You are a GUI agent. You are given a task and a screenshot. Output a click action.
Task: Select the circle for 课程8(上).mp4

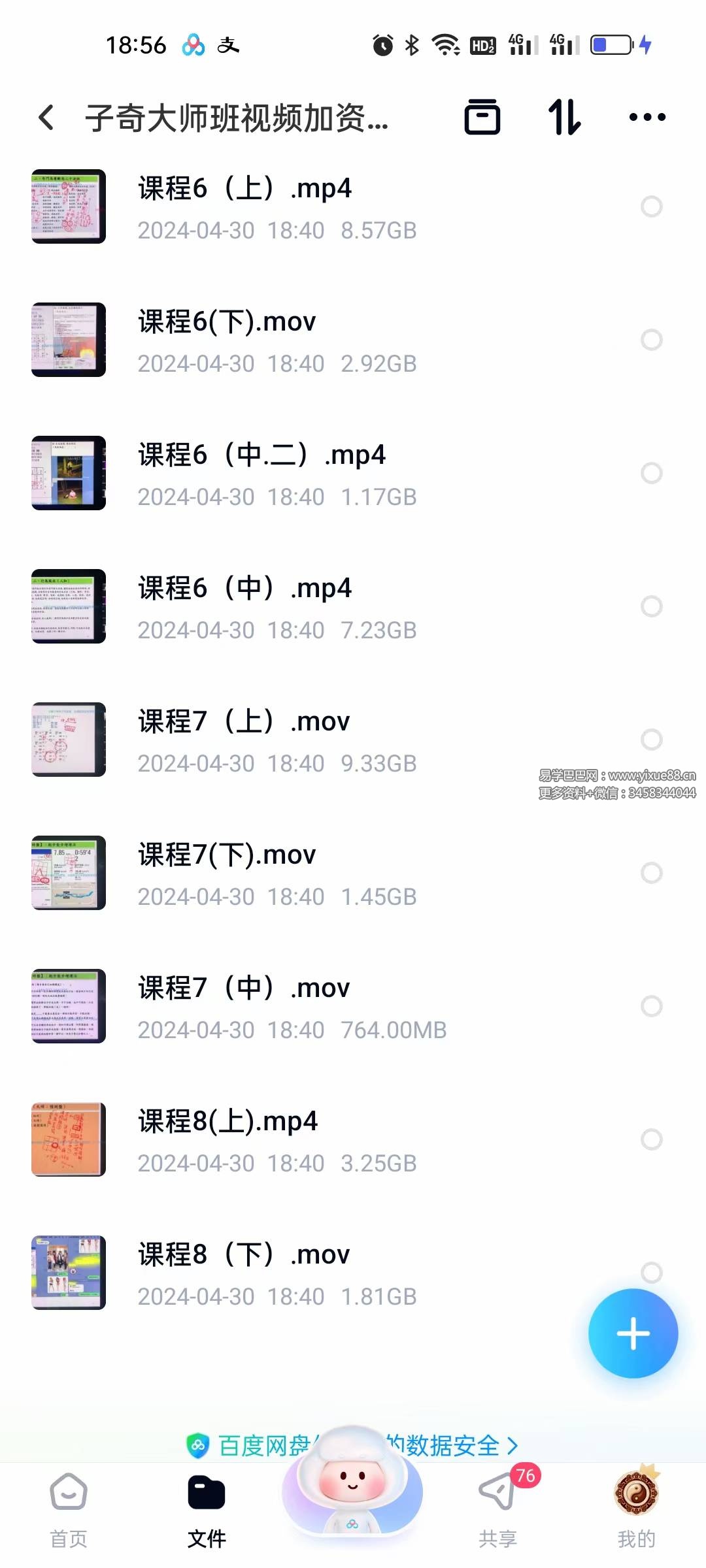[x=651, y=1139]
